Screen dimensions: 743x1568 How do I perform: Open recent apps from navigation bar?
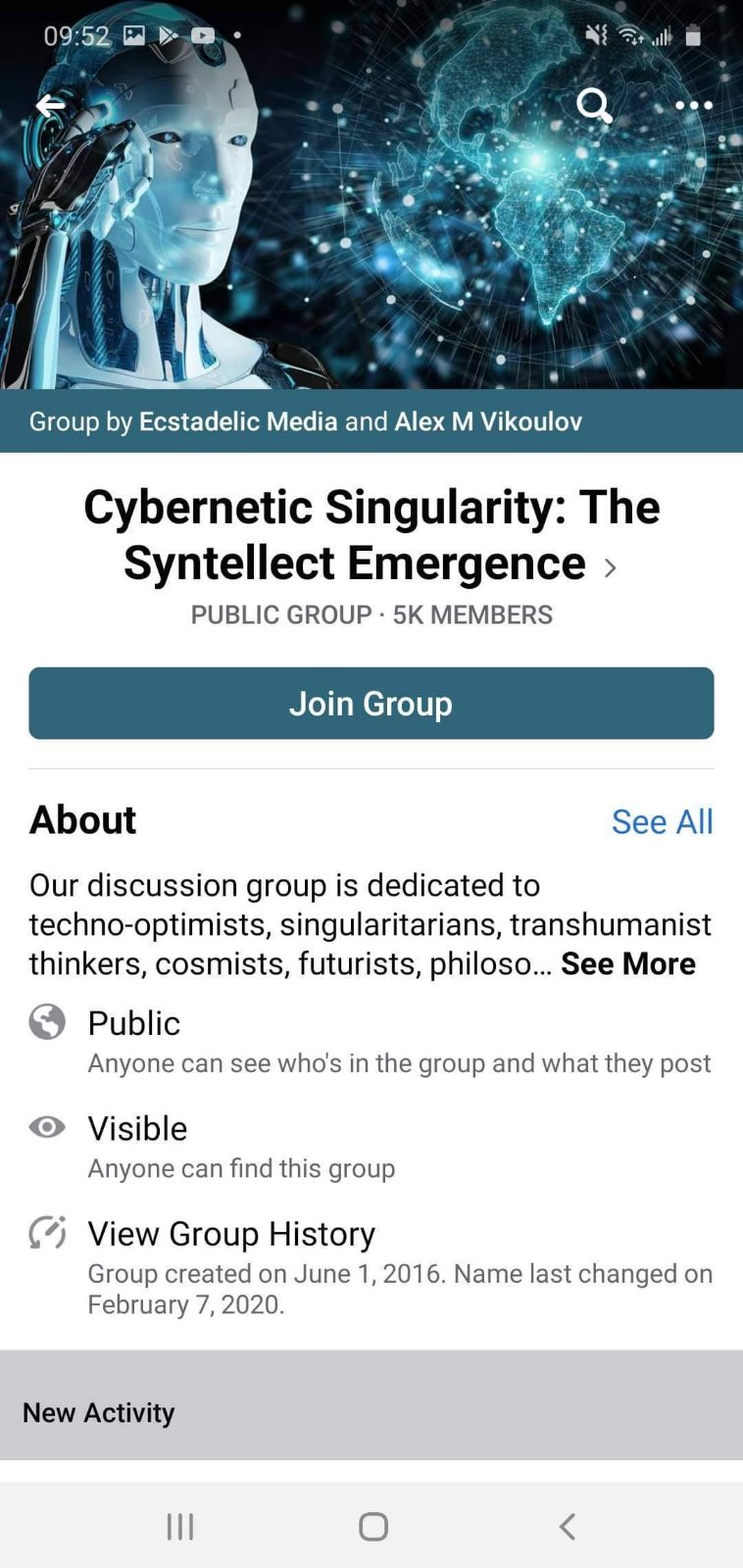[x=180, y=1526]
